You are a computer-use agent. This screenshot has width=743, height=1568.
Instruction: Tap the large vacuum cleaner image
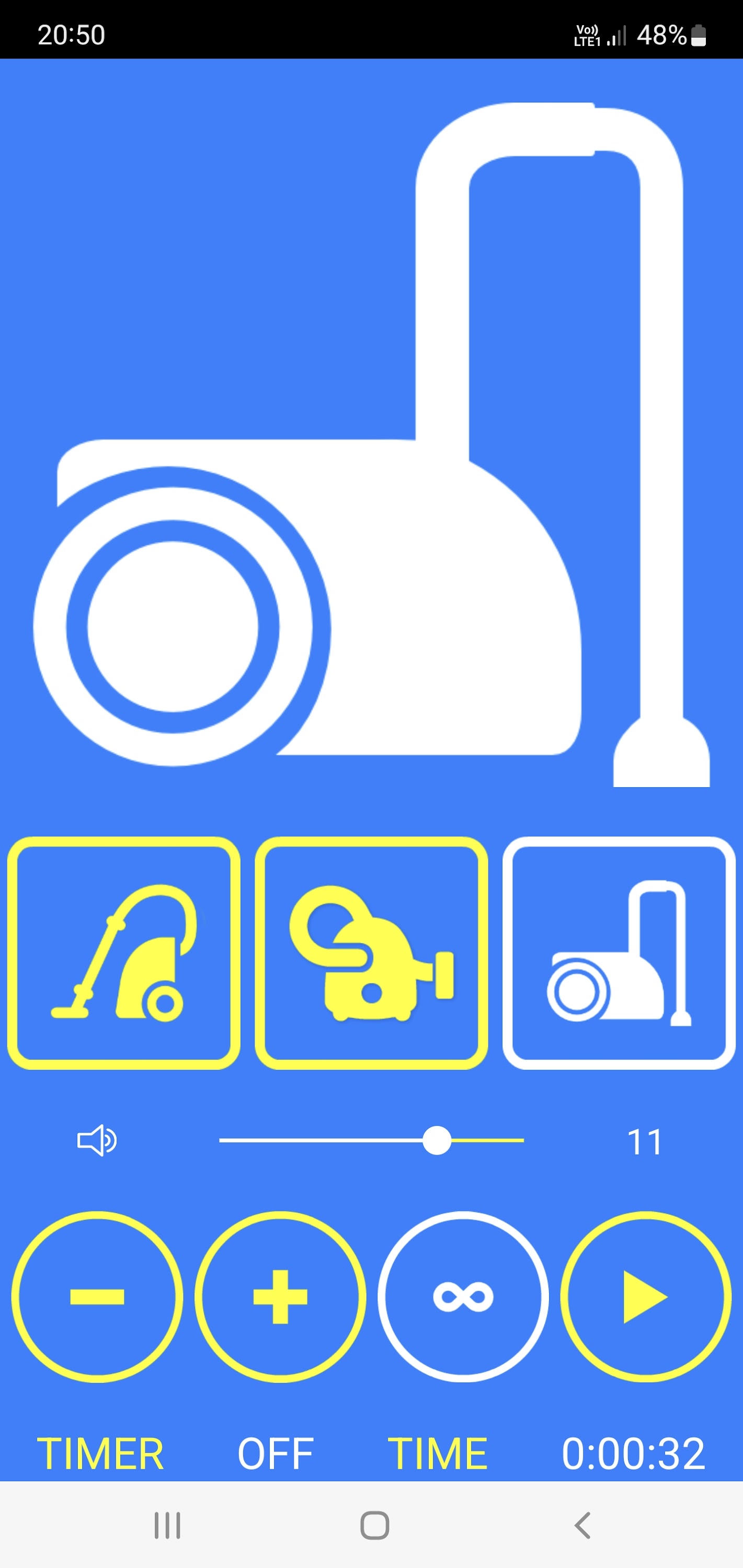pyautogui.click(x=371, y=444)
